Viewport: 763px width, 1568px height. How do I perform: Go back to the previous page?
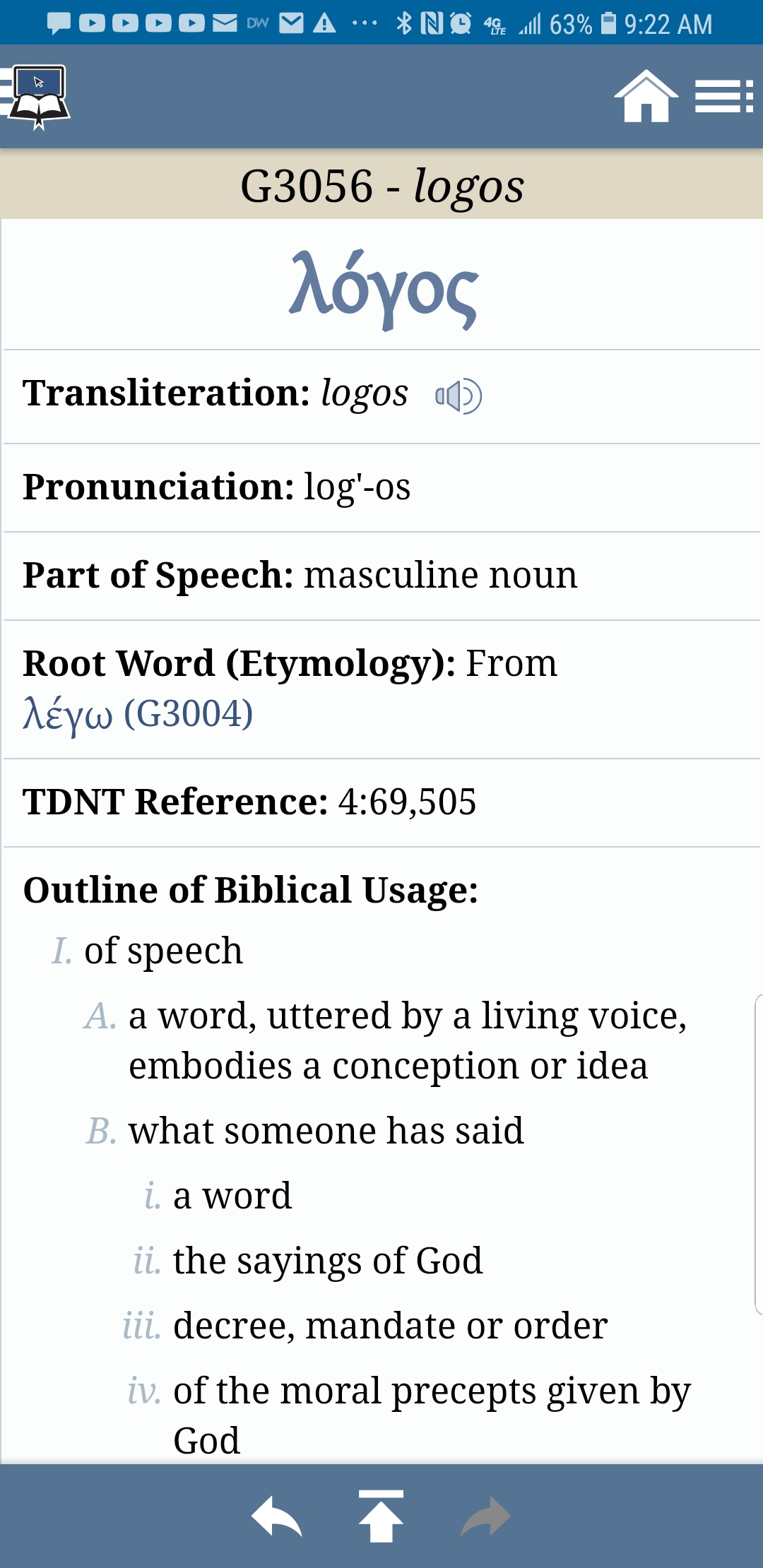(x=276, y=1516)
